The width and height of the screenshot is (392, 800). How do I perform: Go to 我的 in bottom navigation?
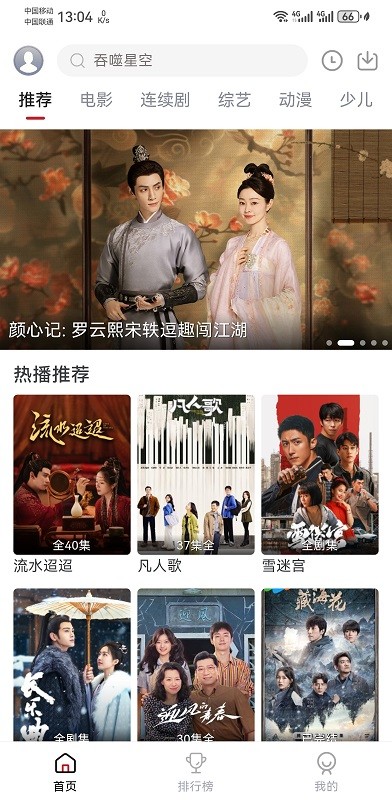pos(326,772)
